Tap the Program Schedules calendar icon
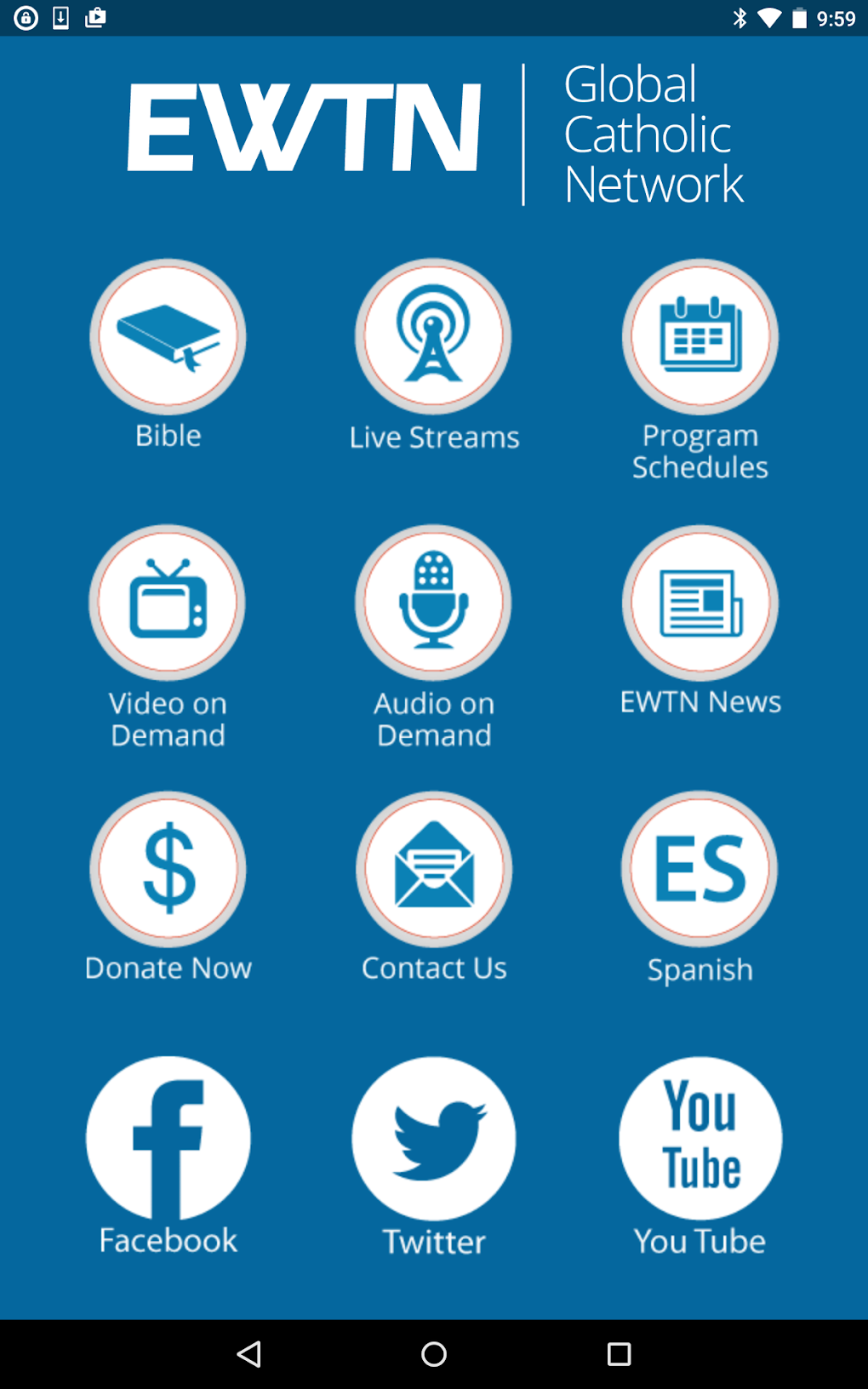 (x=700, y=337)
